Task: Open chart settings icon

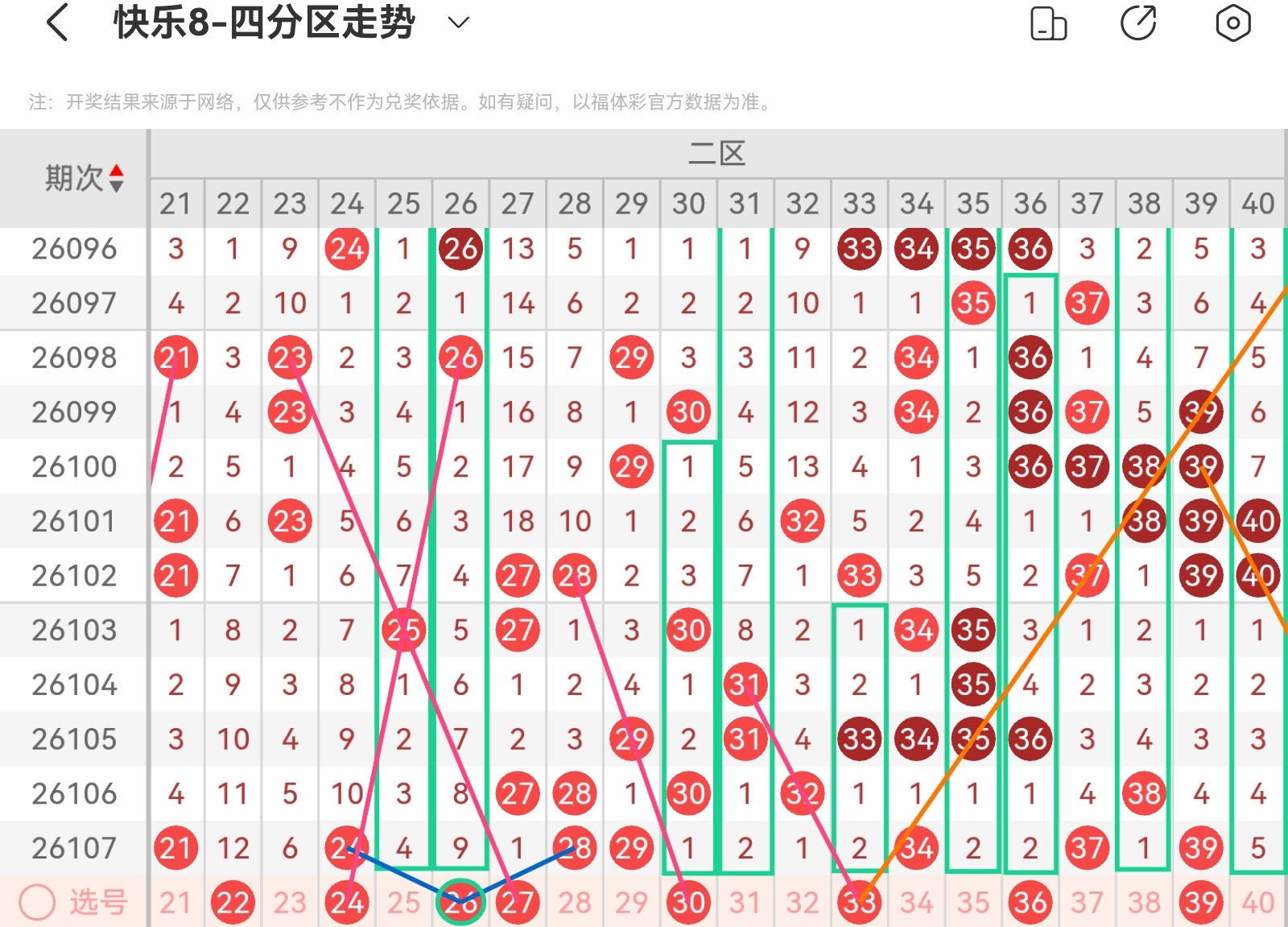Action: [x=1232, y=23]
